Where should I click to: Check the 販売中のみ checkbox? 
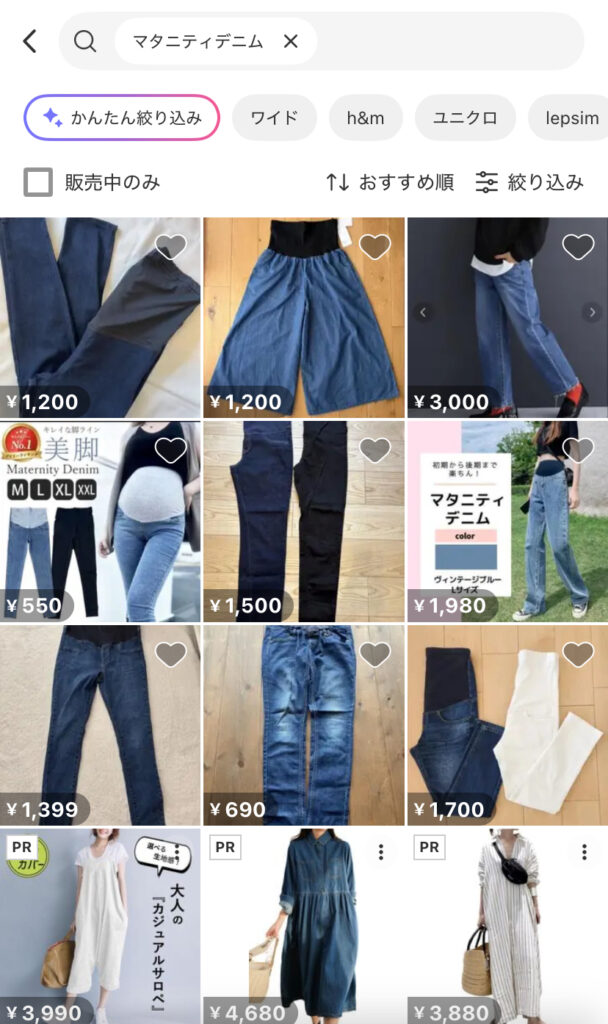point(38,182)
